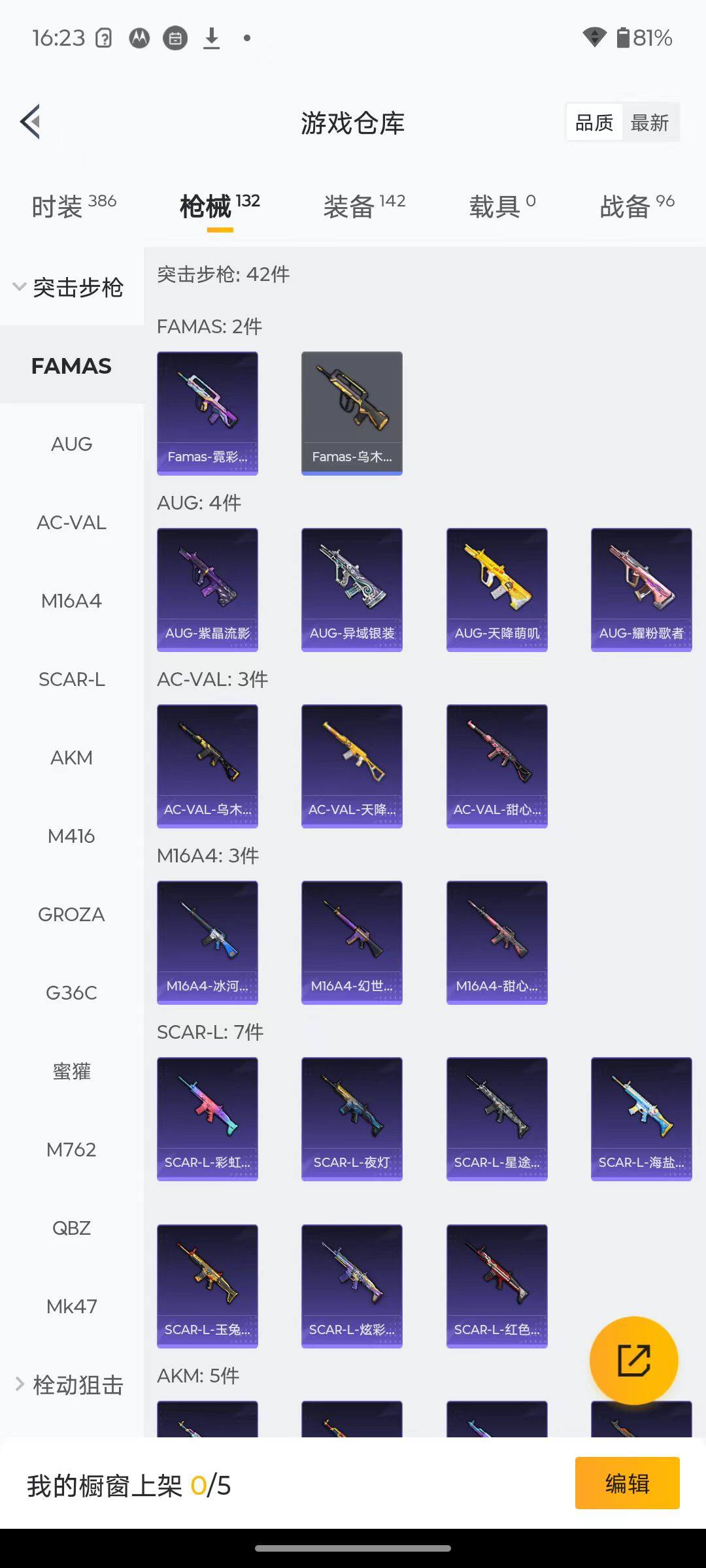Sort by 品质

(594, 123)
